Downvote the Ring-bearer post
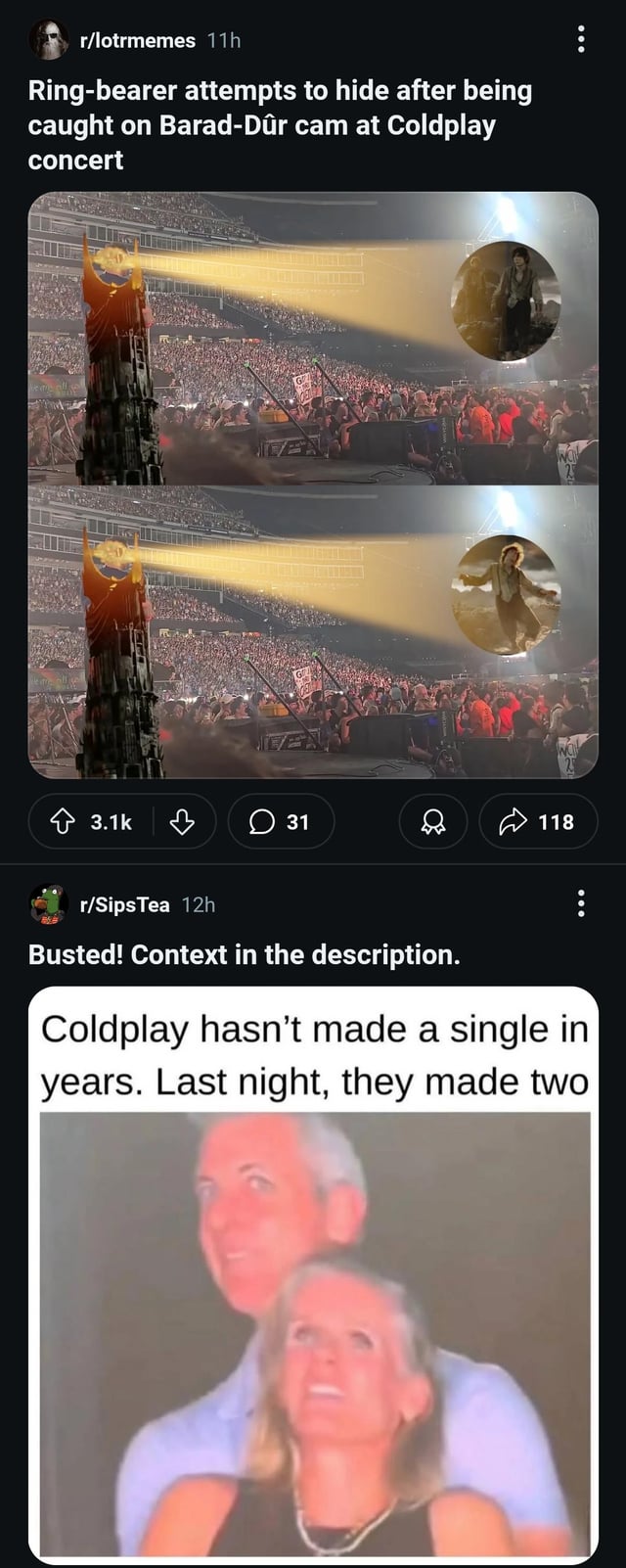The width and height of the screenshot is (626, 1568). 182,822
